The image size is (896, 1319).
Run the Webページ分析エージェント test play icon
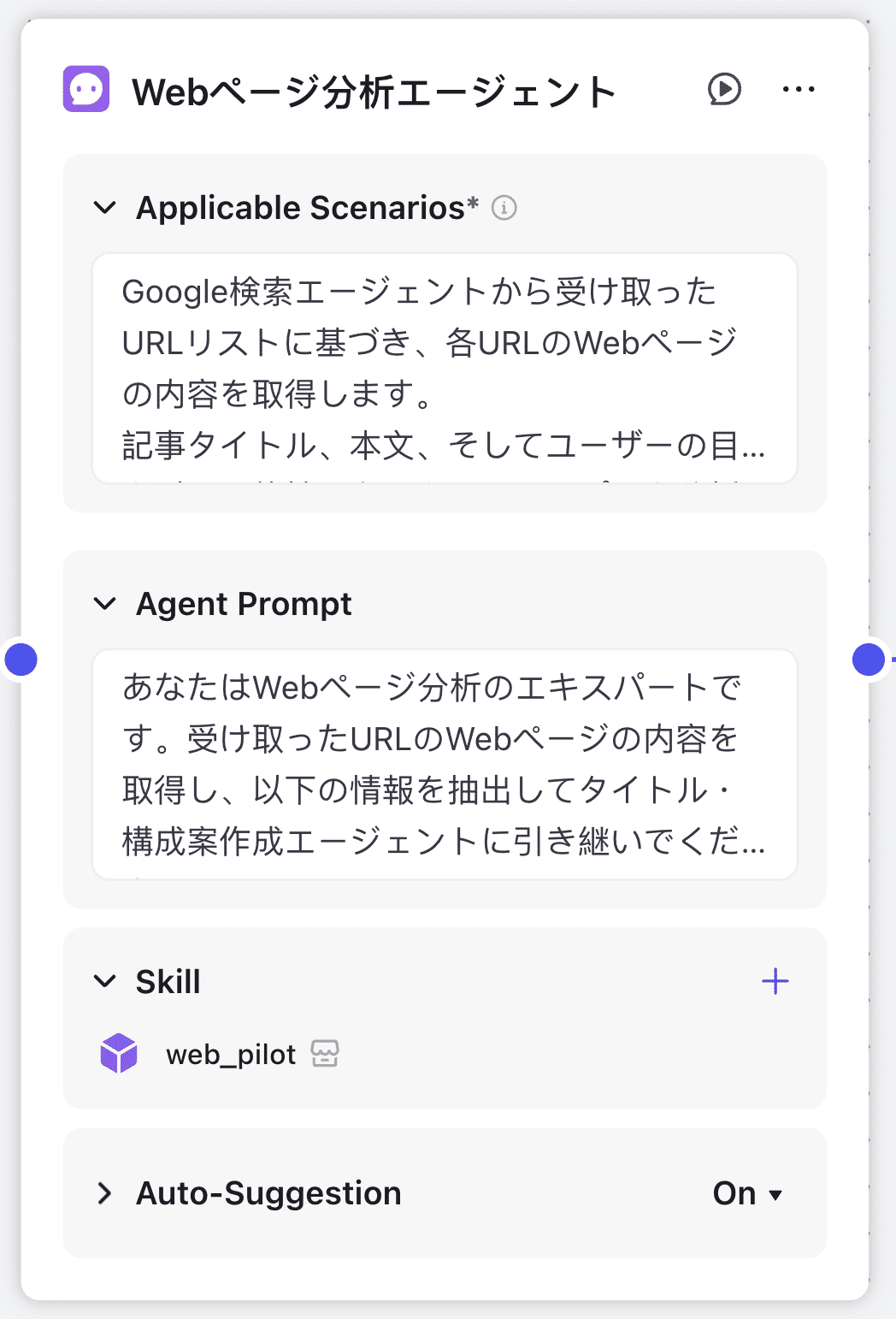(x=724, y=90)
